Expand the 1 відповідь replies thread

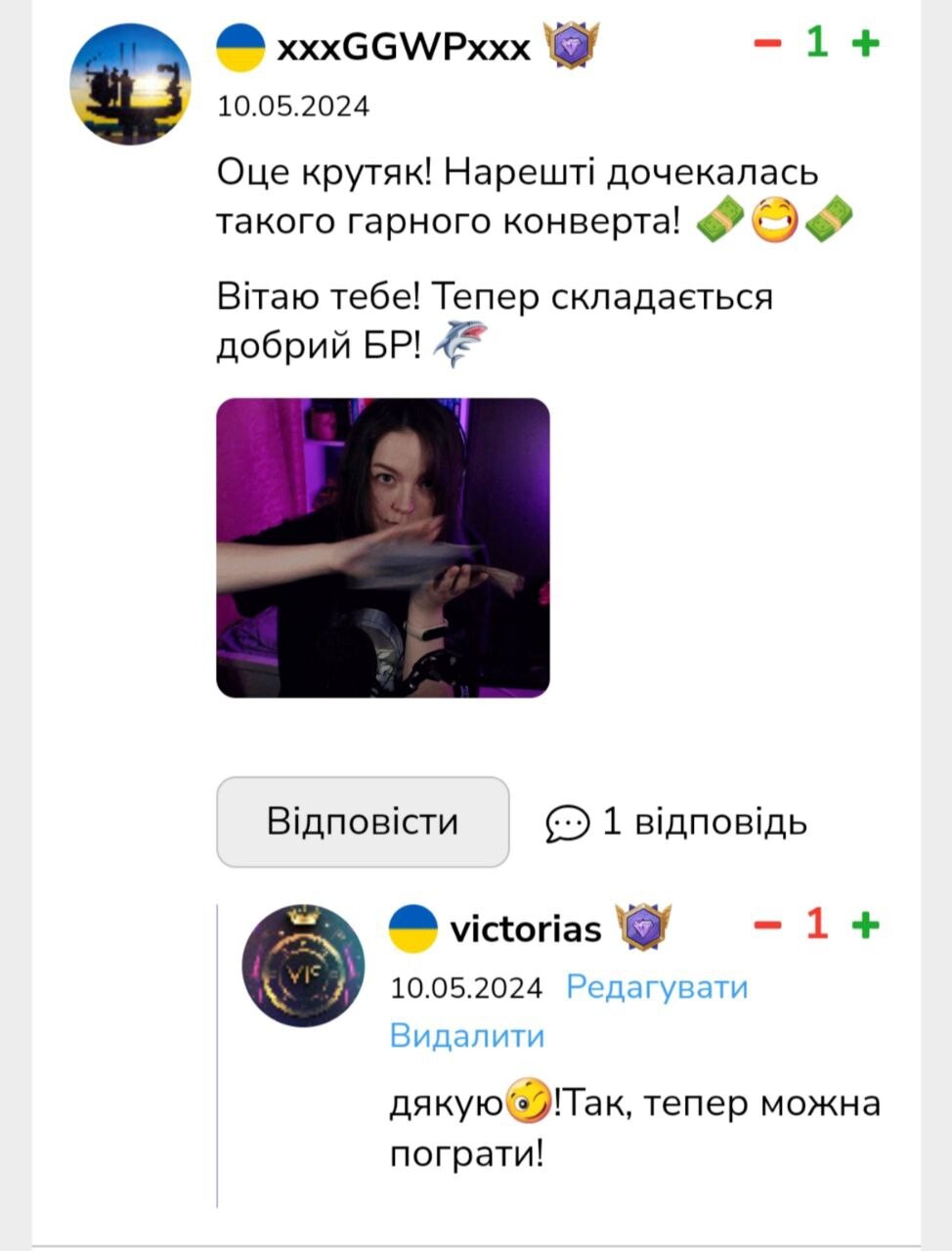[x=676, y=822]
